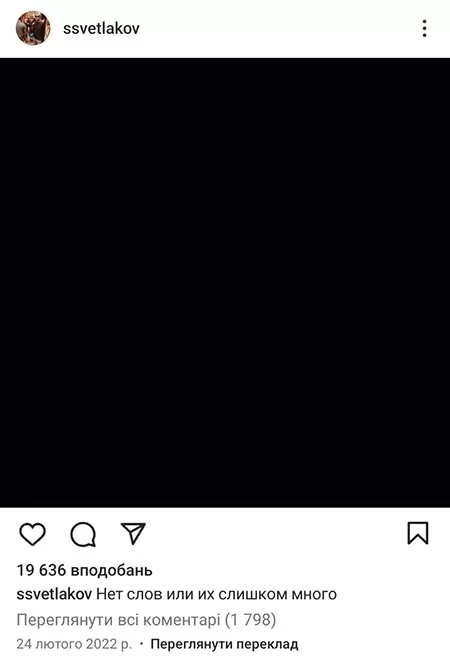Save the post with the bookmark icon
The height and width of the screenshot is (662, 450).
click(x=418, y=533)
